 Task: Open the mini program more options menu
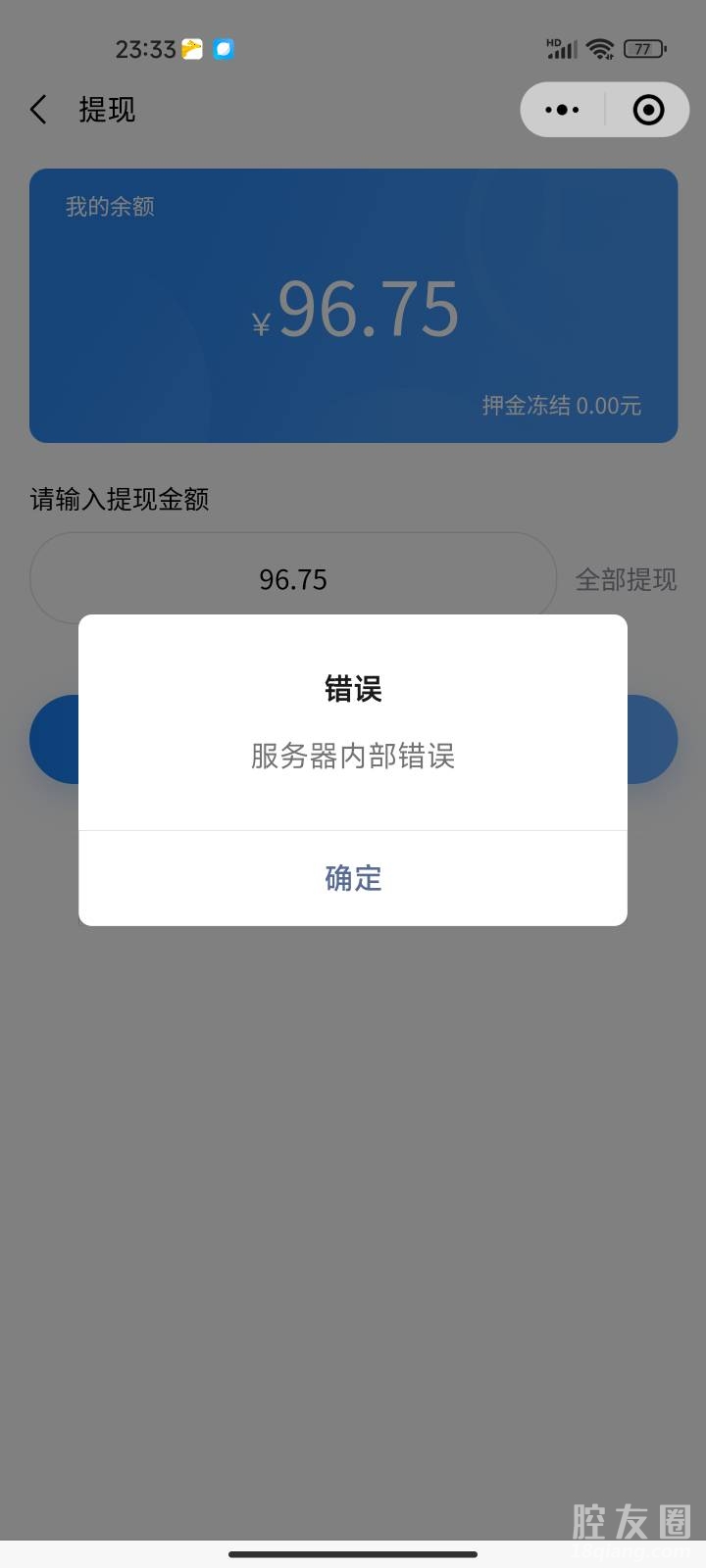(x=562, y=110)
